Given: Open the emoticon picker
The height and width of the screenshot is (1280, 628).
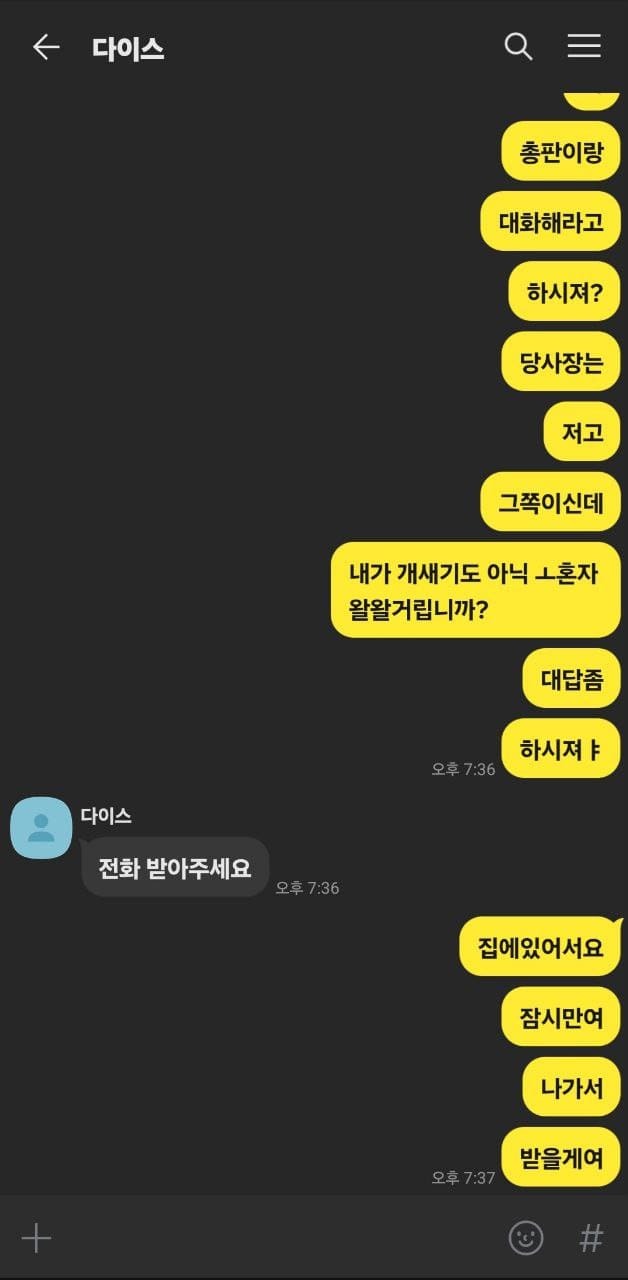Looking at the screenshot, I should click(526, 1238).
